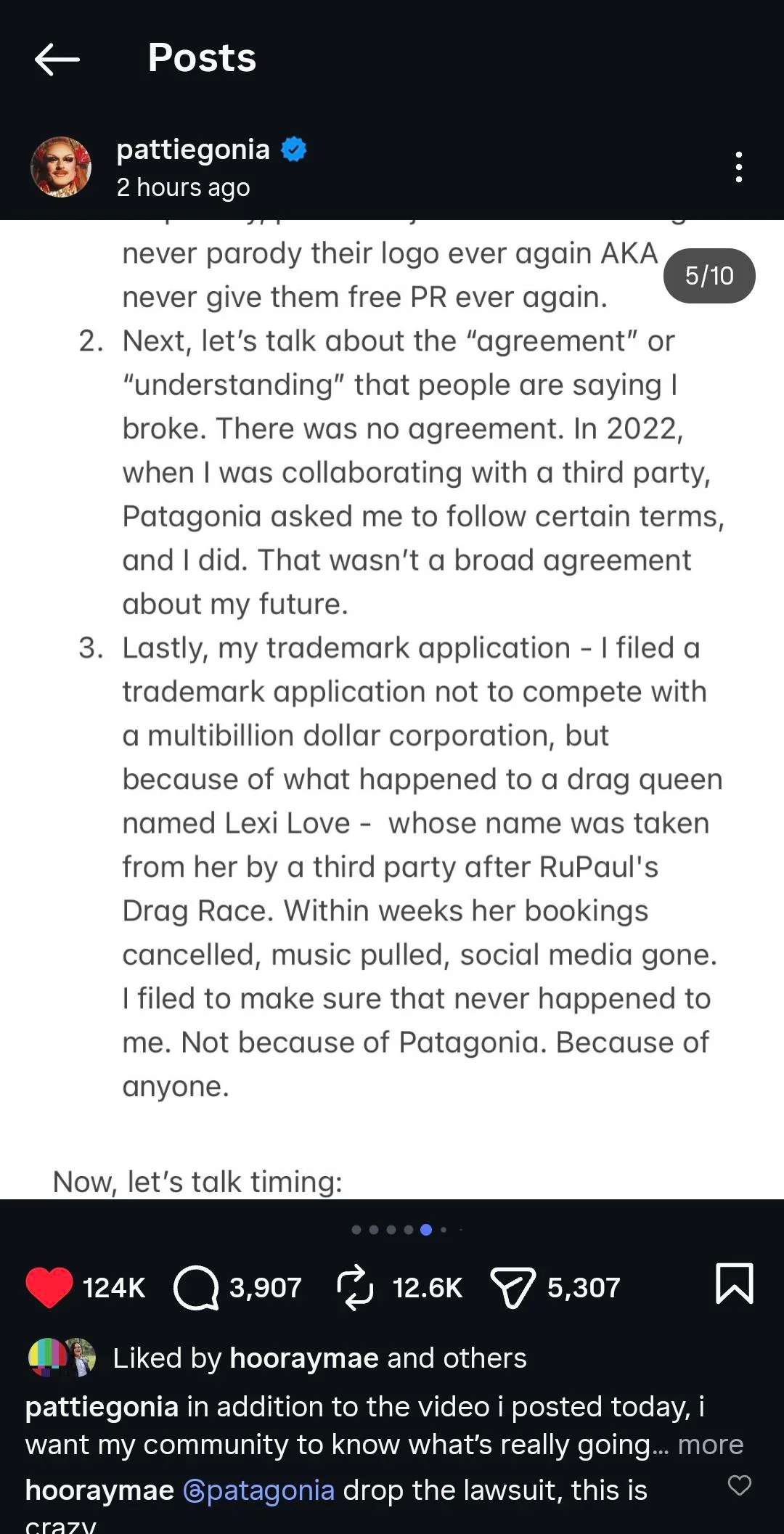784x1534 pixels.
Task: Open pattiegonia's profile picture
Action: (x=61, y=167)
